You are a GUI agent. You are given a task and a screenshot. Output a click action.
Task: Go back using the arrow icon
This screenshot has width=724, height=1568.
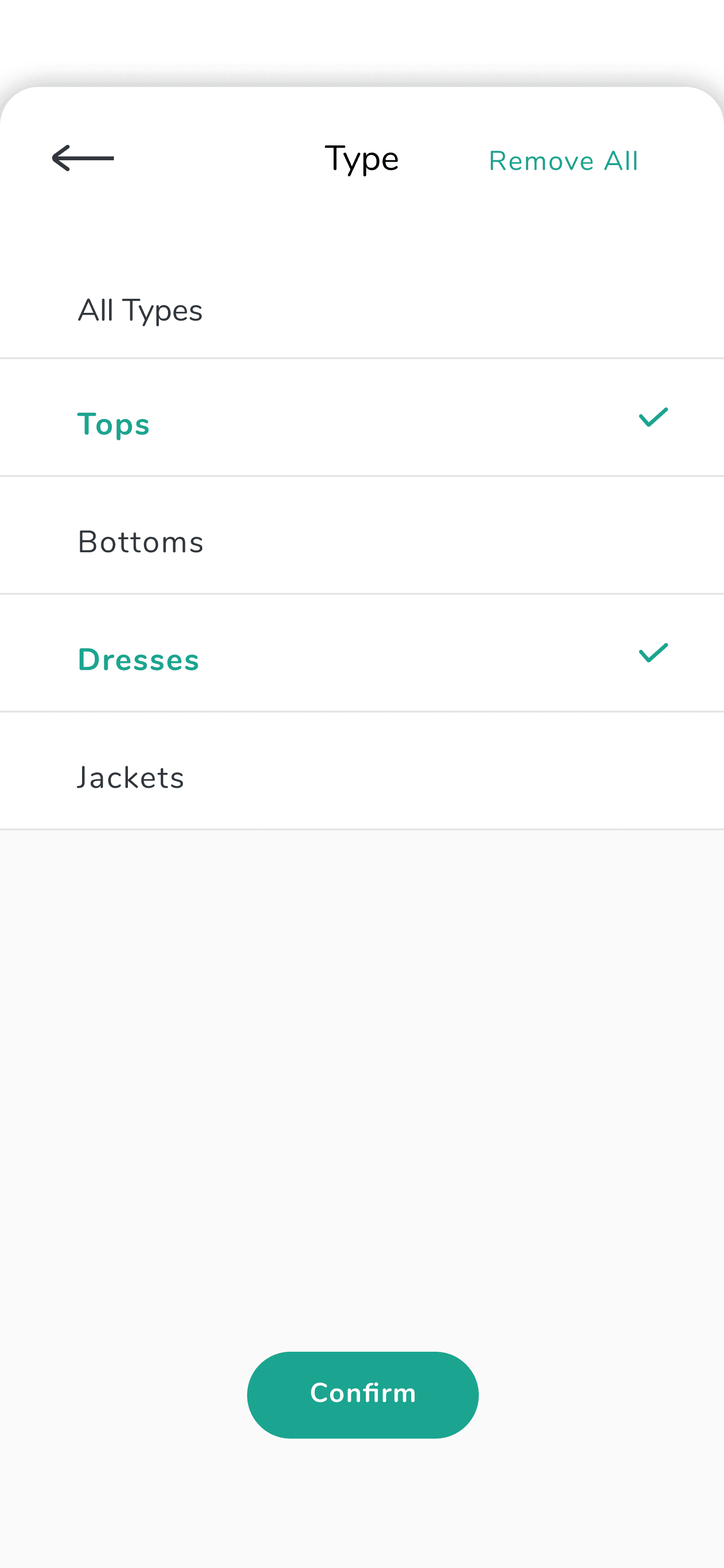pos(83,158)
